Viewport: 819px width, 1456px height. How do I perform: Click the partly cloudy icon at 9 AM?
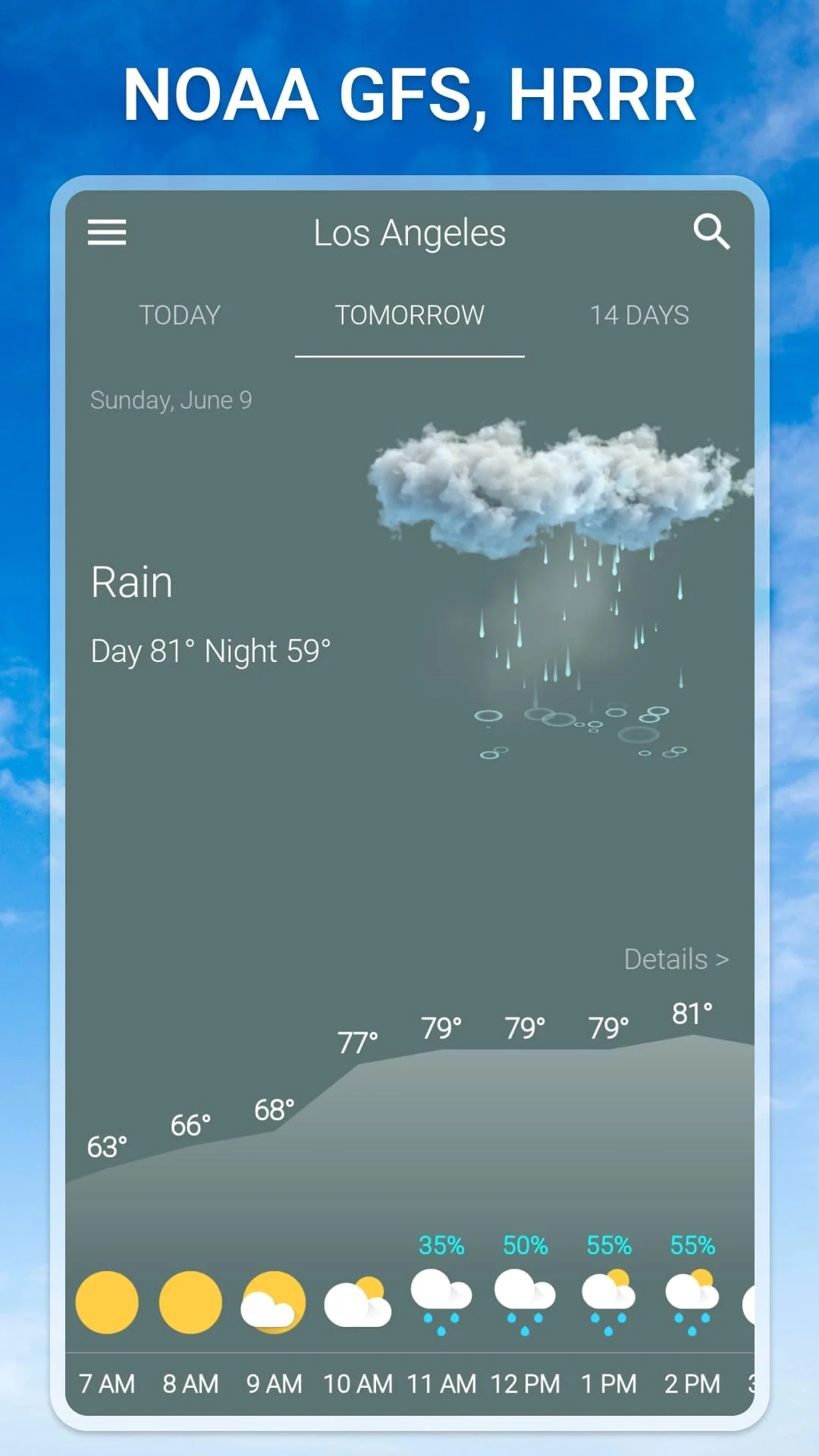(x=274, y=1300)
